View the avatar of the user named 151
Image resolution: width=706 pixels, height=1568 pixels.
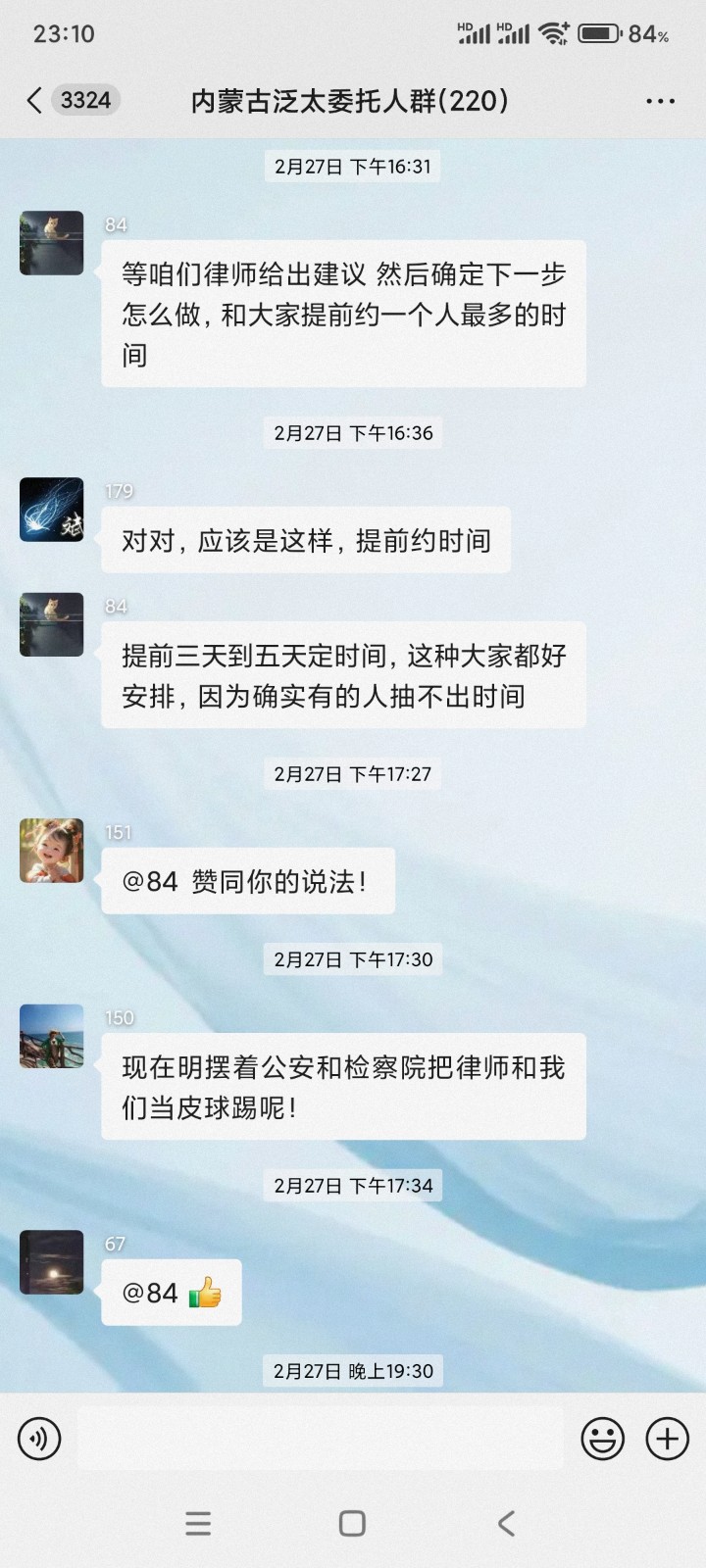click(x=51, y=851)
